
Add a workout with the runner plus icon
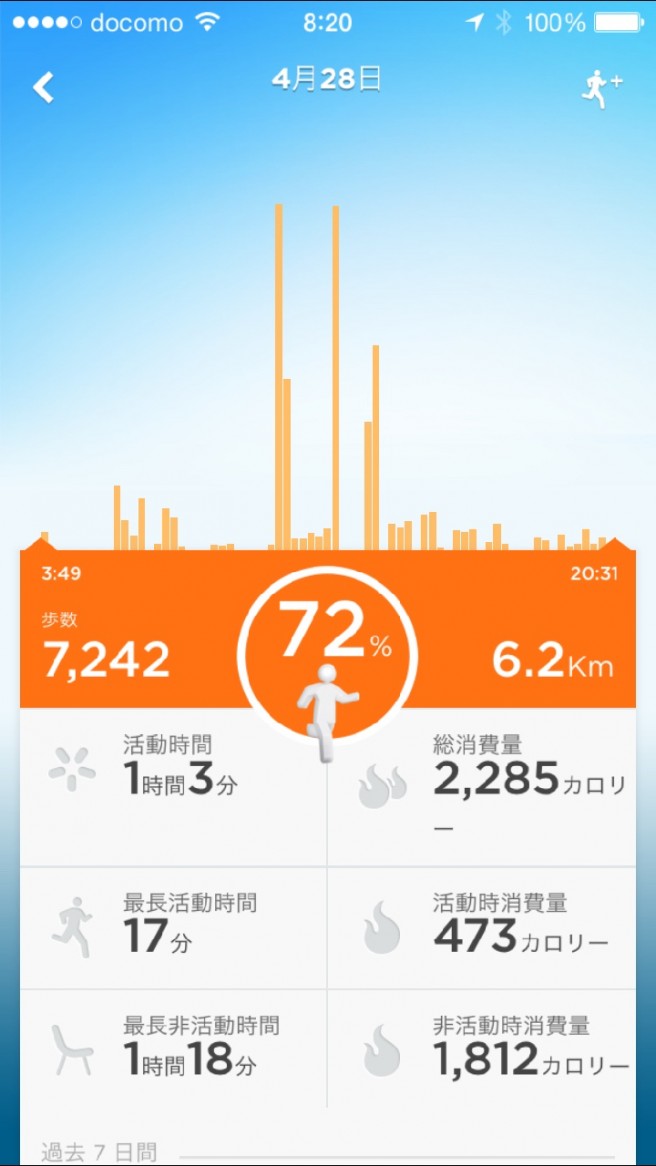[600, 89]
